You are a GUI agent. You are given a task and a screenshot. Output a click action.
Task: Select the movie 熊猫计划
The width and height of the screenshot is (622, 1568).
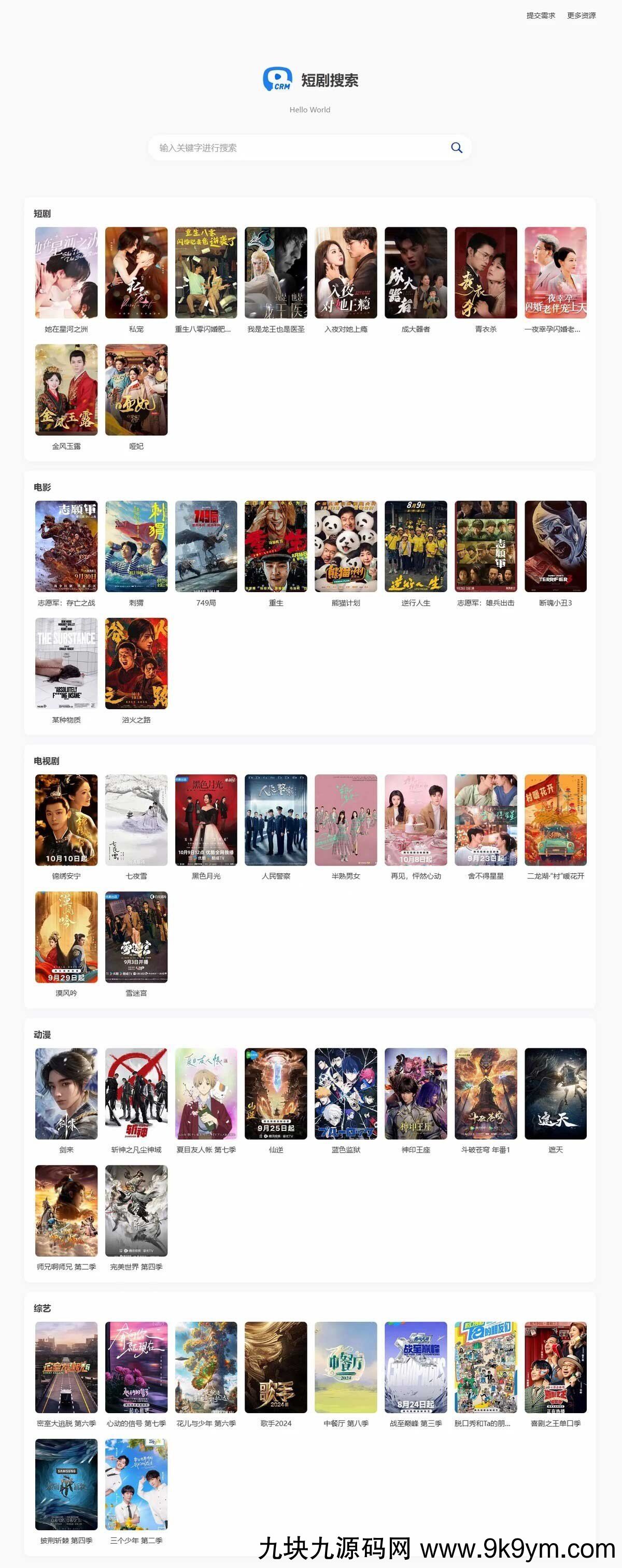click(345, 546)
